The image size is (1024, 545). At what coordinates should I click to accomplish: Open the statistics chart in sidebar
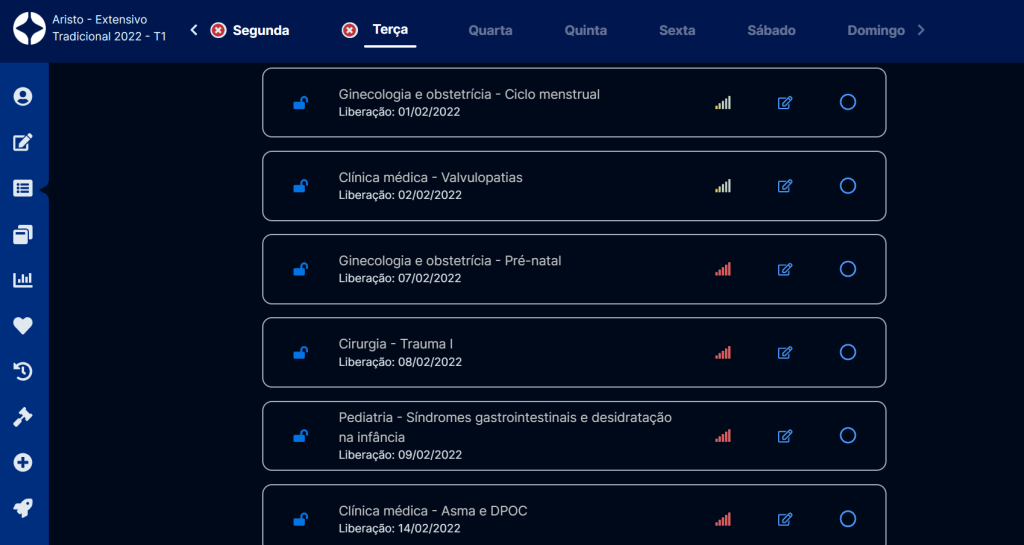tap(23, 280)
